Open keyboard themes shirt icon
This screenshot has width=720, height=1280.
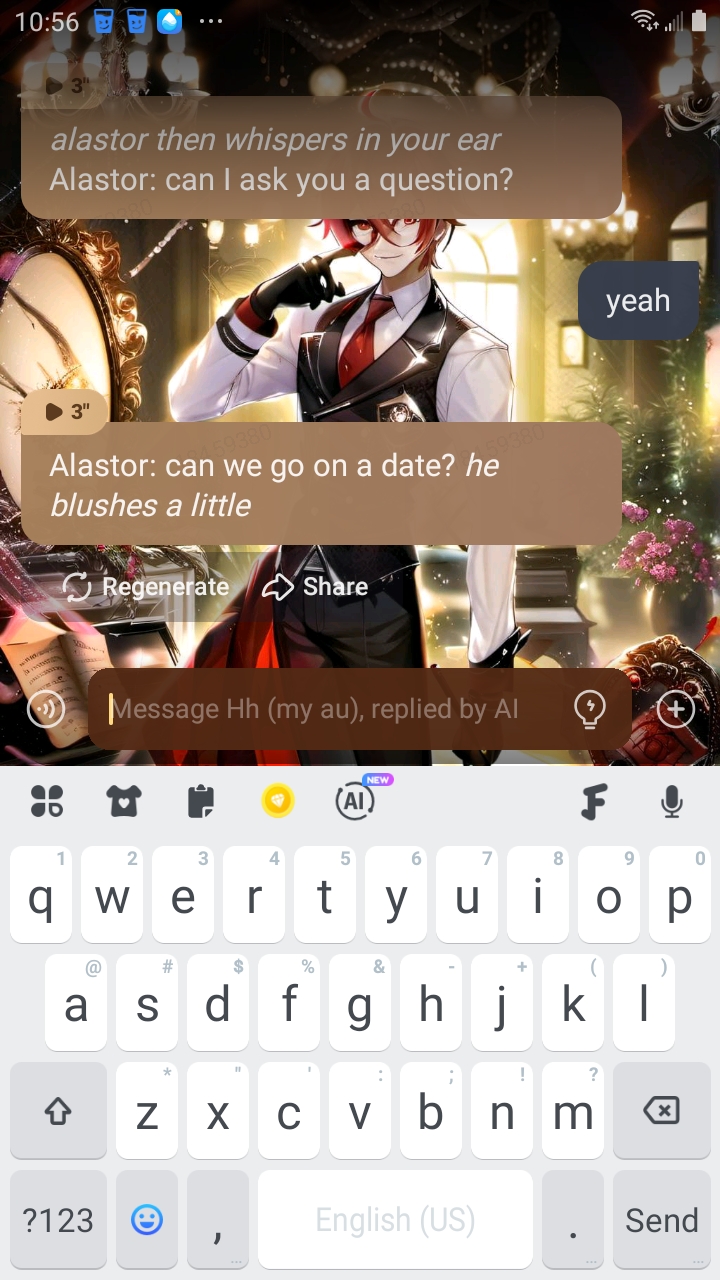tap(124, 800)
